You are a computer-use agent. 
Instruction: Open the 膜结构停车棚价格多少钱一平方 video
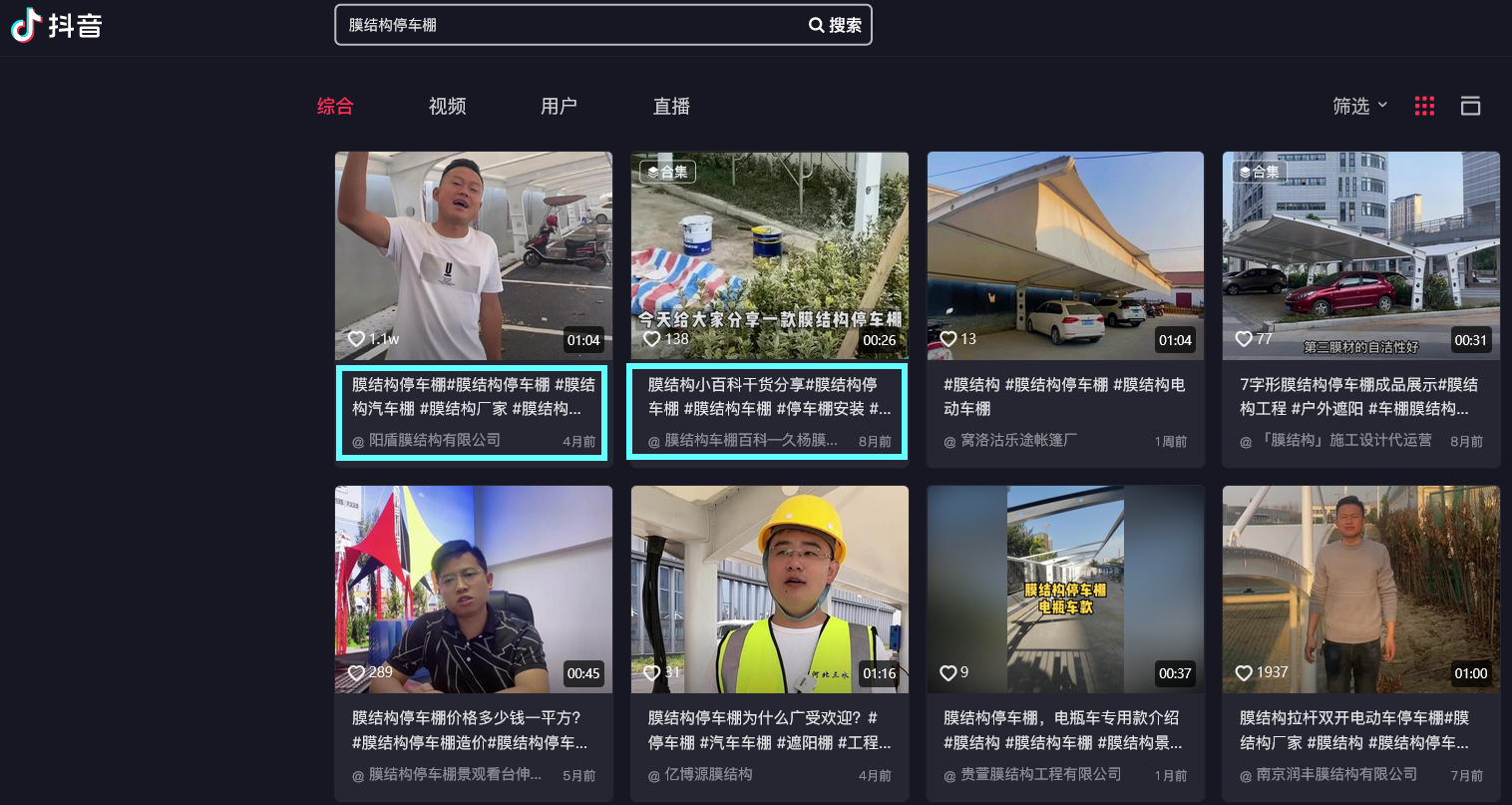[473, 590]
